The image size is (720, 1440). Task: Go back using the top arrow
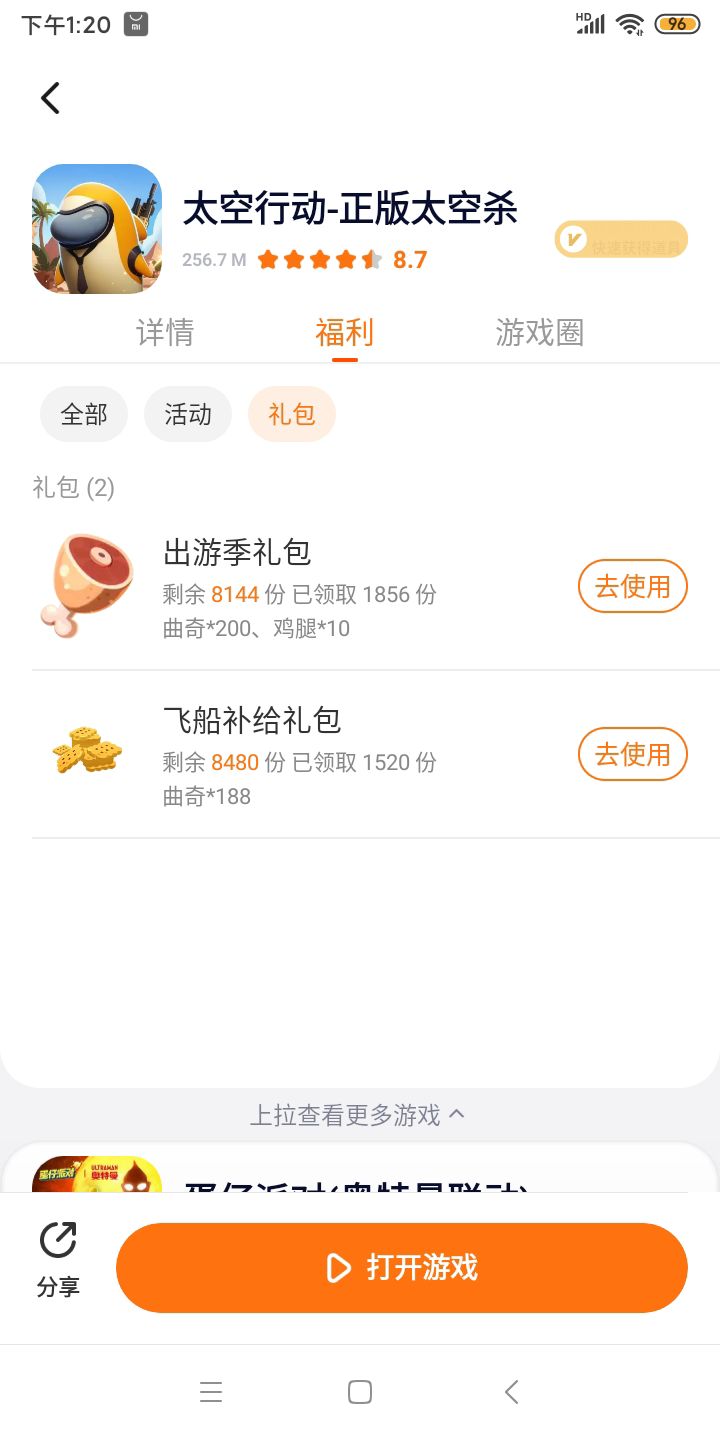coord(51,98)
